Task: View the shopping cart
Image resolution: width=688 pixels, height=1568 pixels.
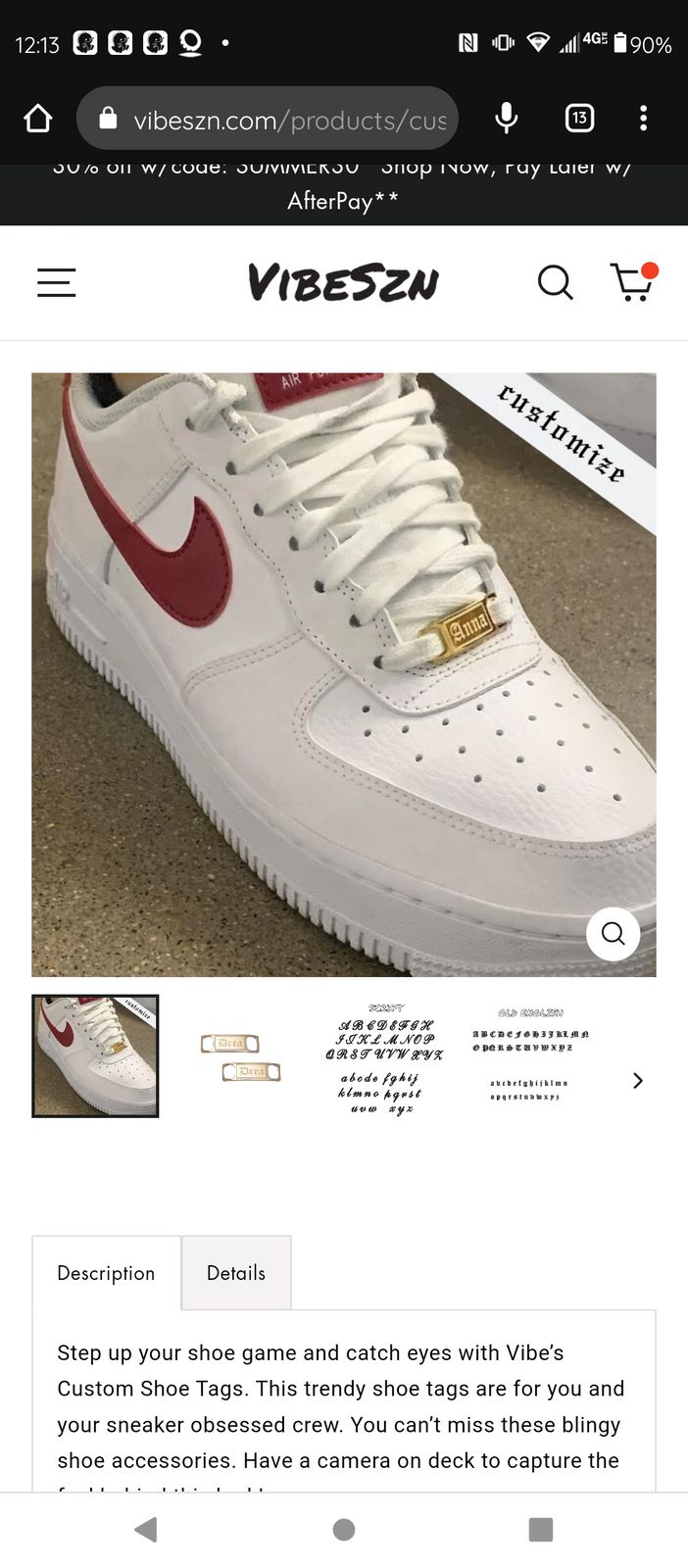Action: pyautogui.click(x=632, y=282)
